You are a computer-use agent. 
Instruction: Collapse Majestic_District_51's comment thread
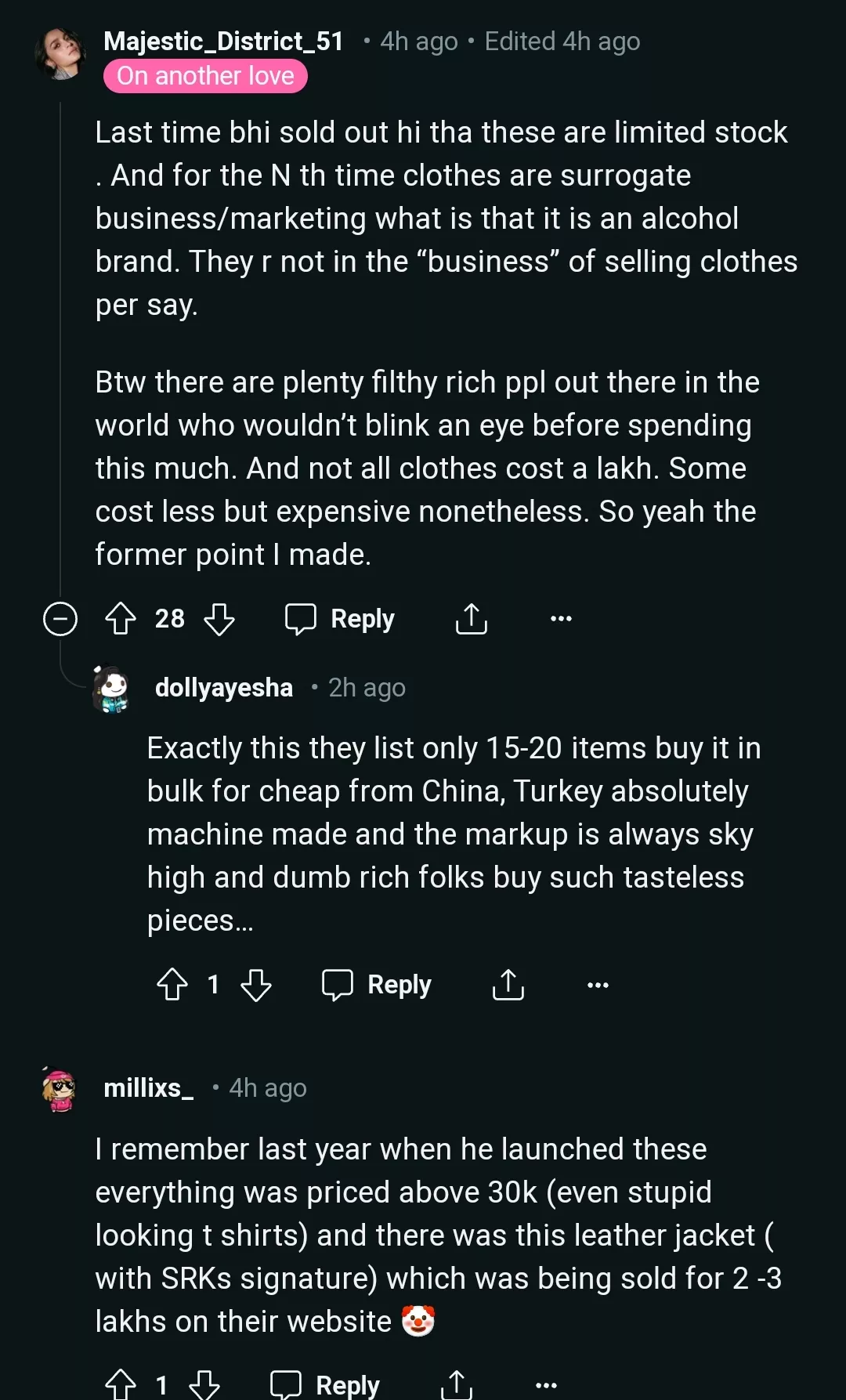60,619
